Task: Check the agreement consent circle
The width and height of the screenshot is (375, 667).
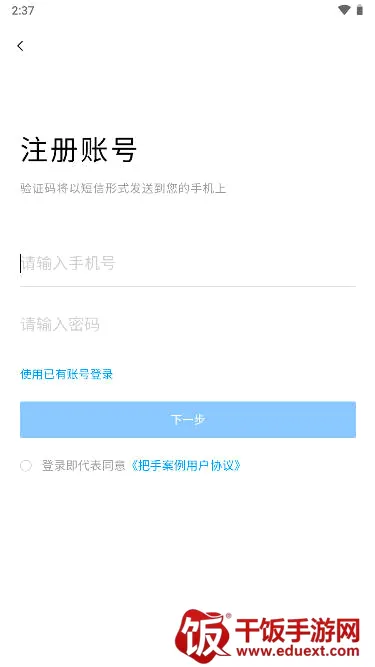Action: click(x=26, y=466)
